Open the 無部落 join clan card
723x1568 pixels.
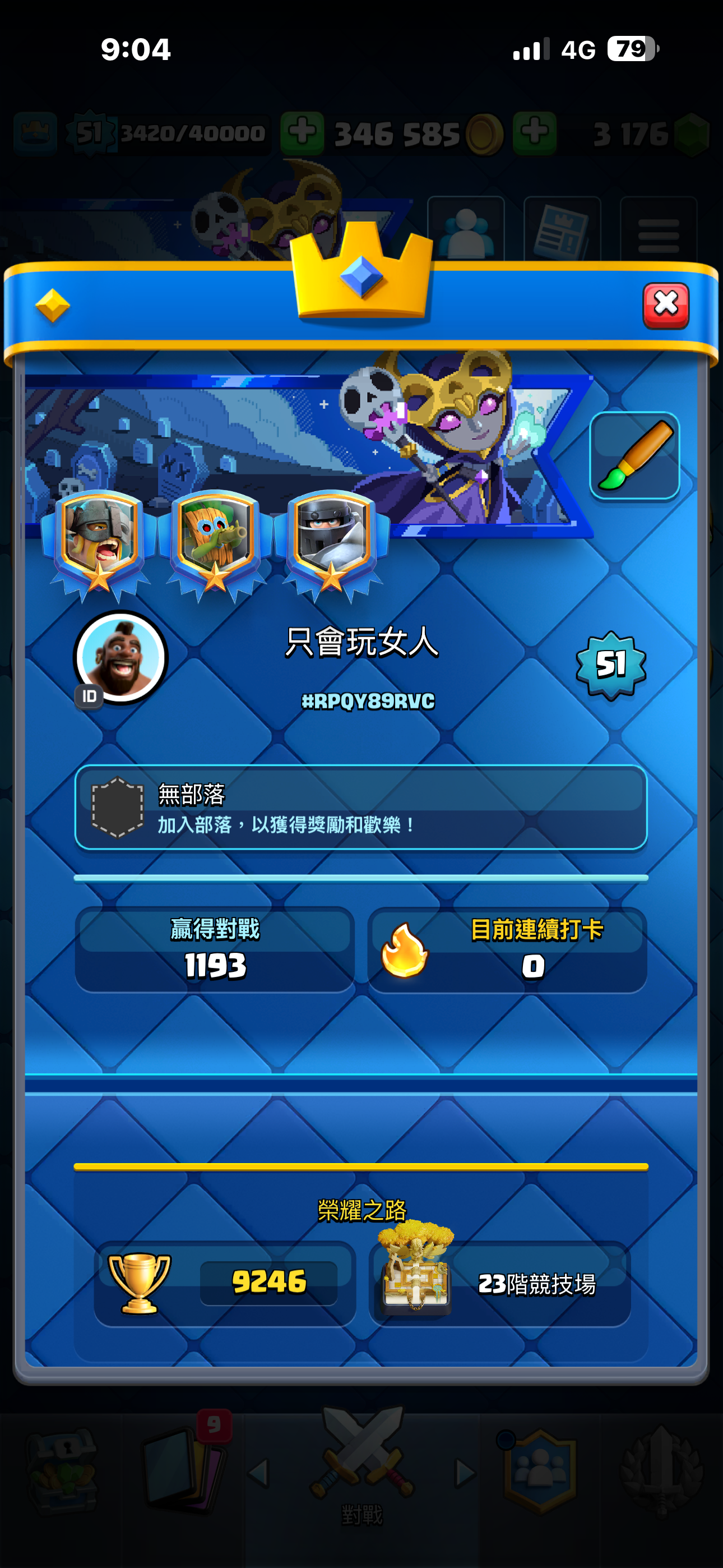point(360,807)
